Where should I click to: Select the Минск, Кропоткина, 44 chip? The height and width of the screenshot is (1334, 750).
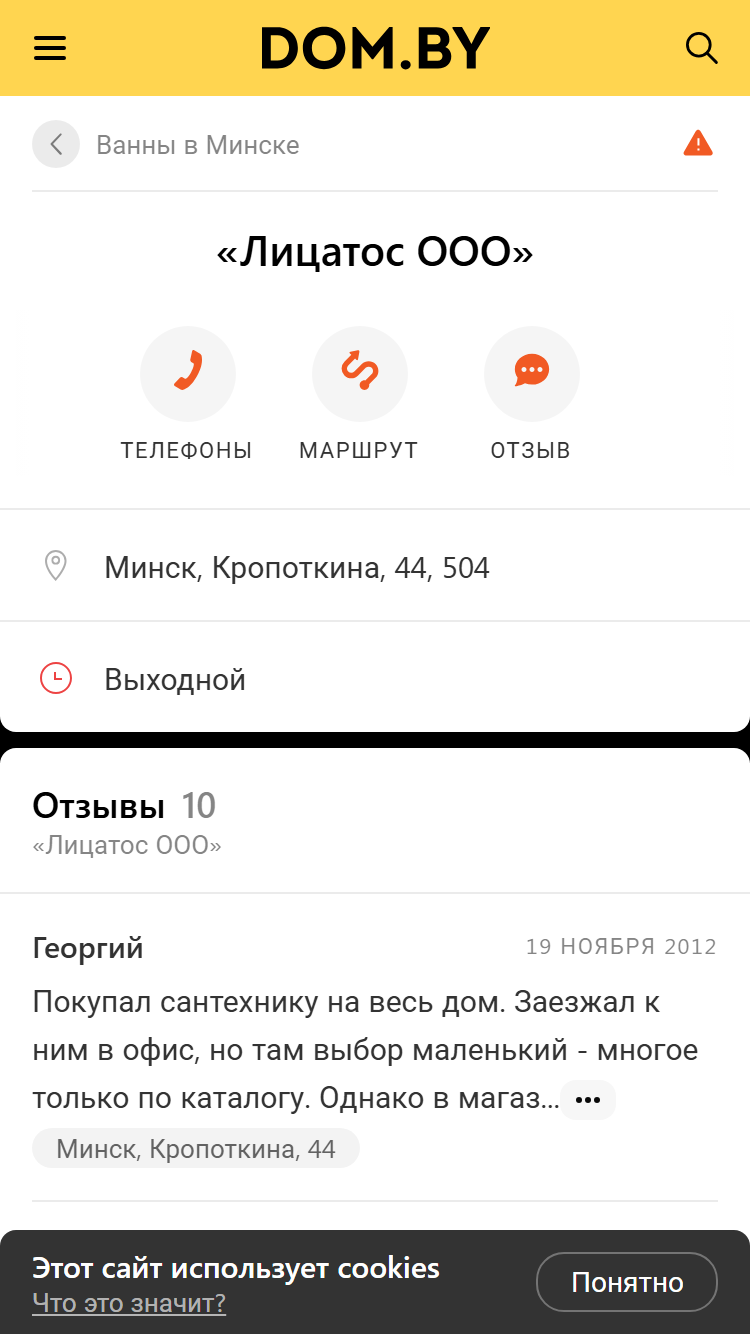[196, 1148]
